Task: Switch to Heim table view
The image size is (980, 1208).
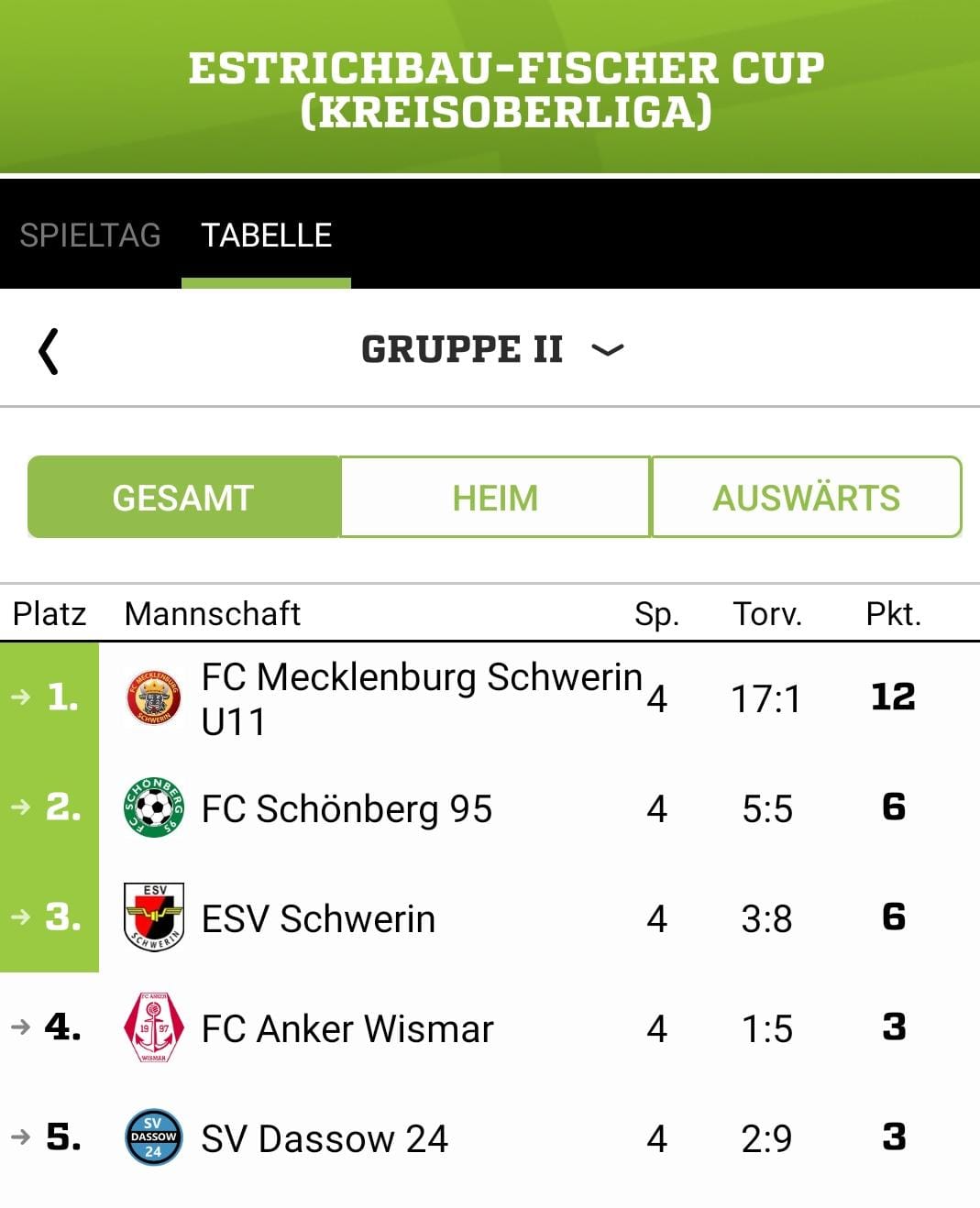Action: click(495, 498)
